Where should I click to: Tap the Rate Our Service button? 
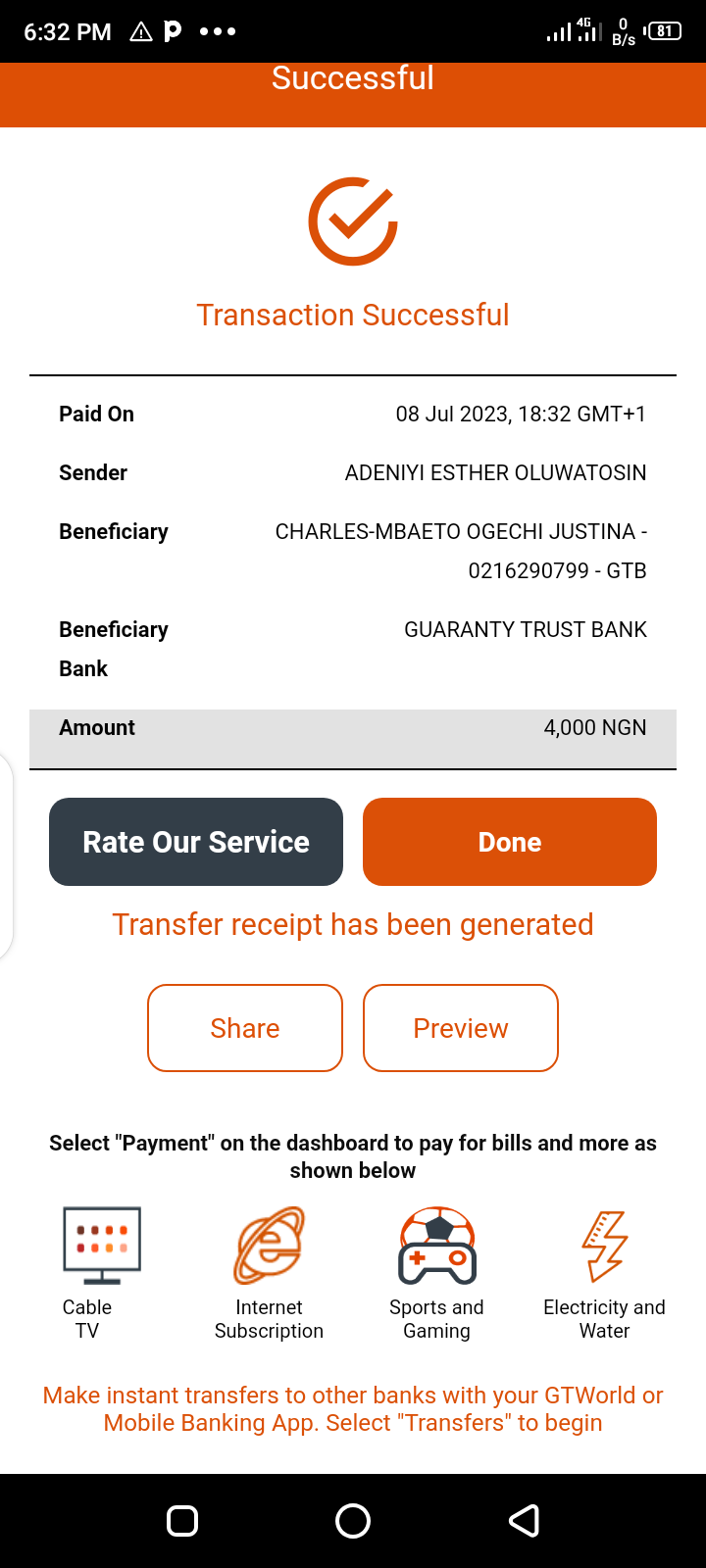196,842
